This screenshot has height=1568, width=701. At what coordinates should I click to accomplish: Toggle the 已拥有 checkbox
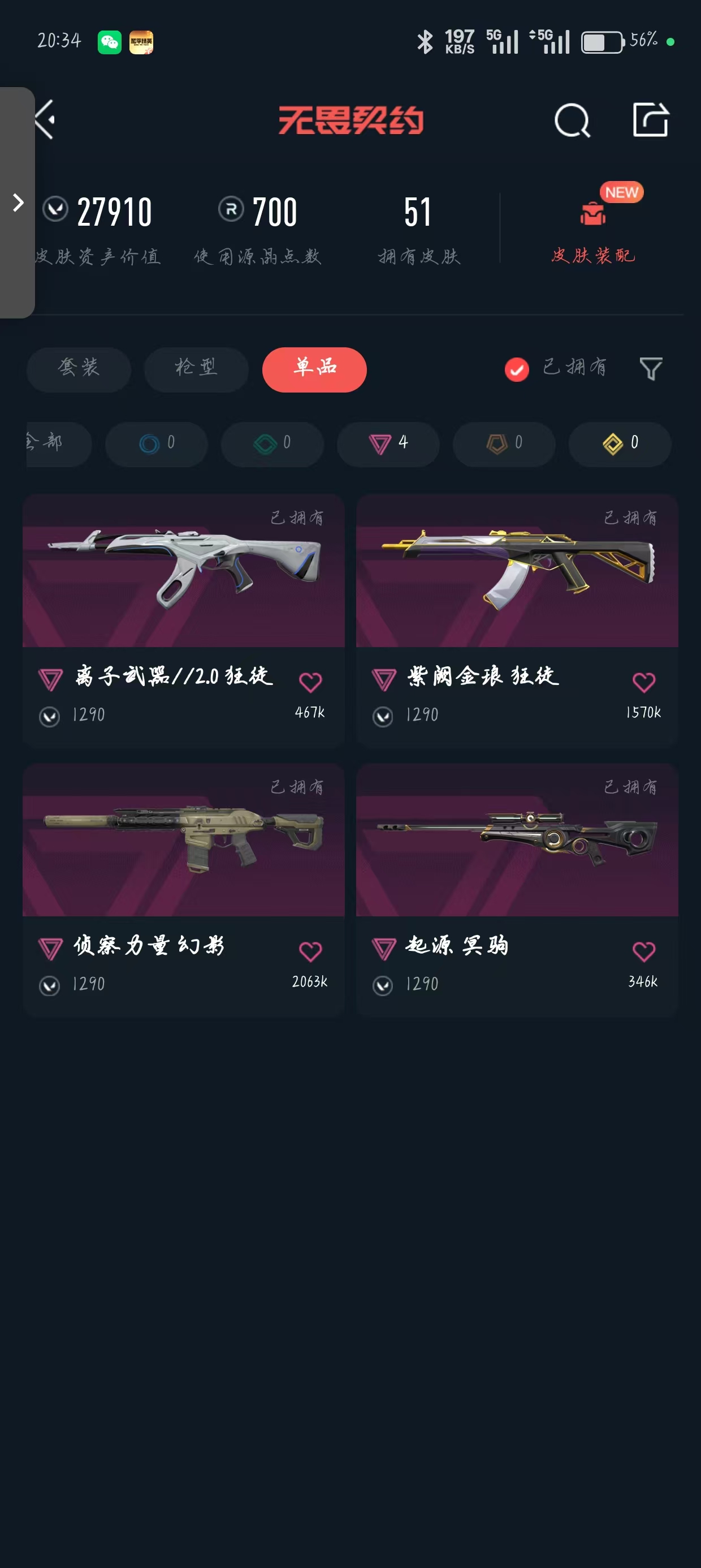[517, 369]
